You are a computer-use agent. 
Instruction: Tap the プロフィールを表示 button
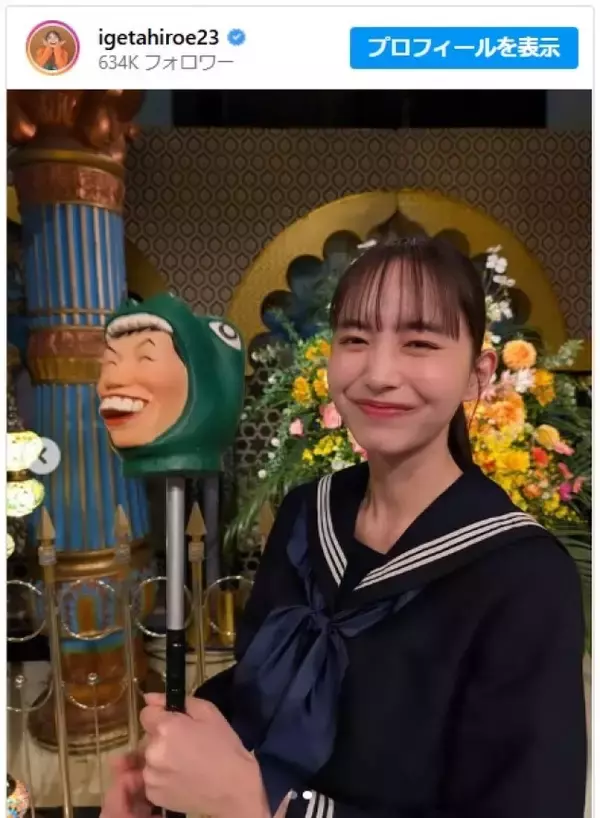pos(463,47)
